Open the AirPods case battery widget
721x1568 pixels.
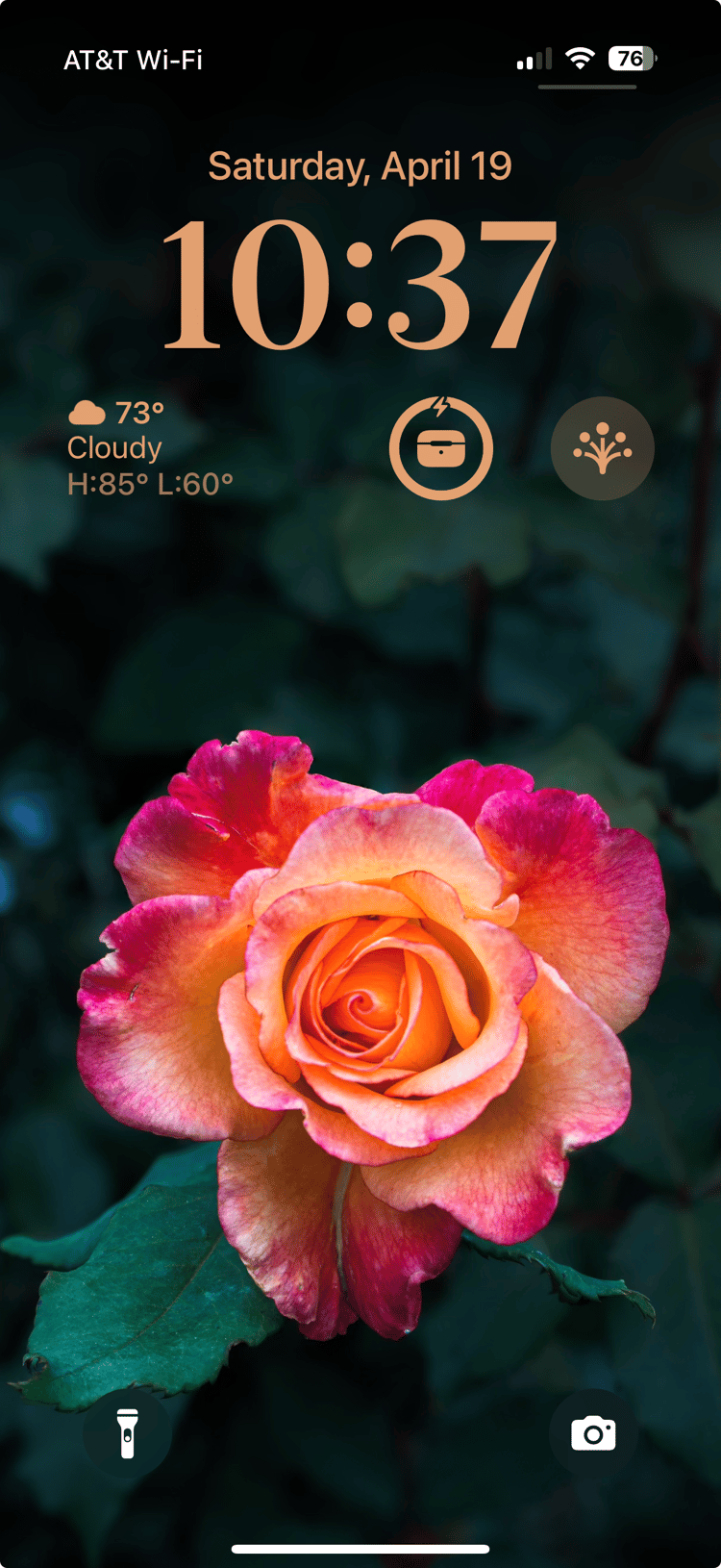pyautogui.click(x=441, y=448)
